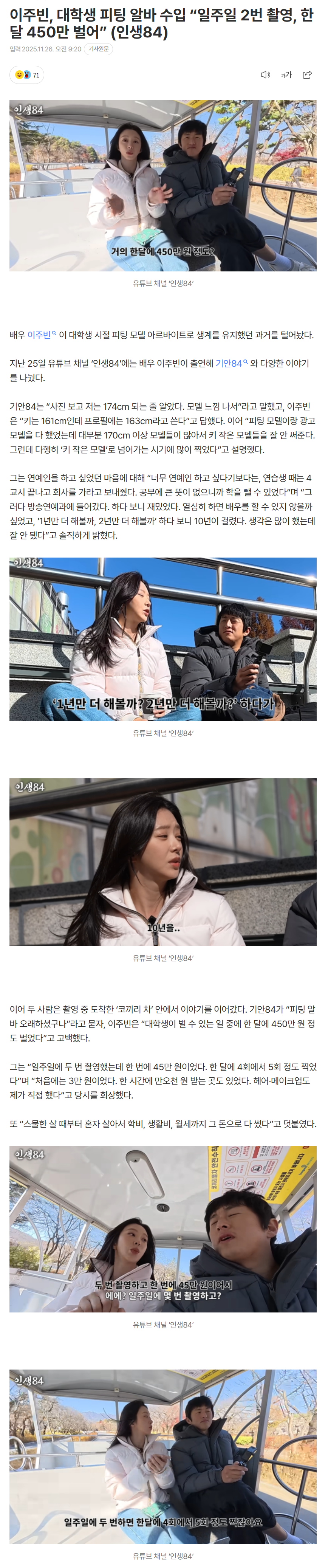View the photo captioned 1년만 더 해볼까
Viewport: 328px width, 1568px height.
(x=163, y=639)
